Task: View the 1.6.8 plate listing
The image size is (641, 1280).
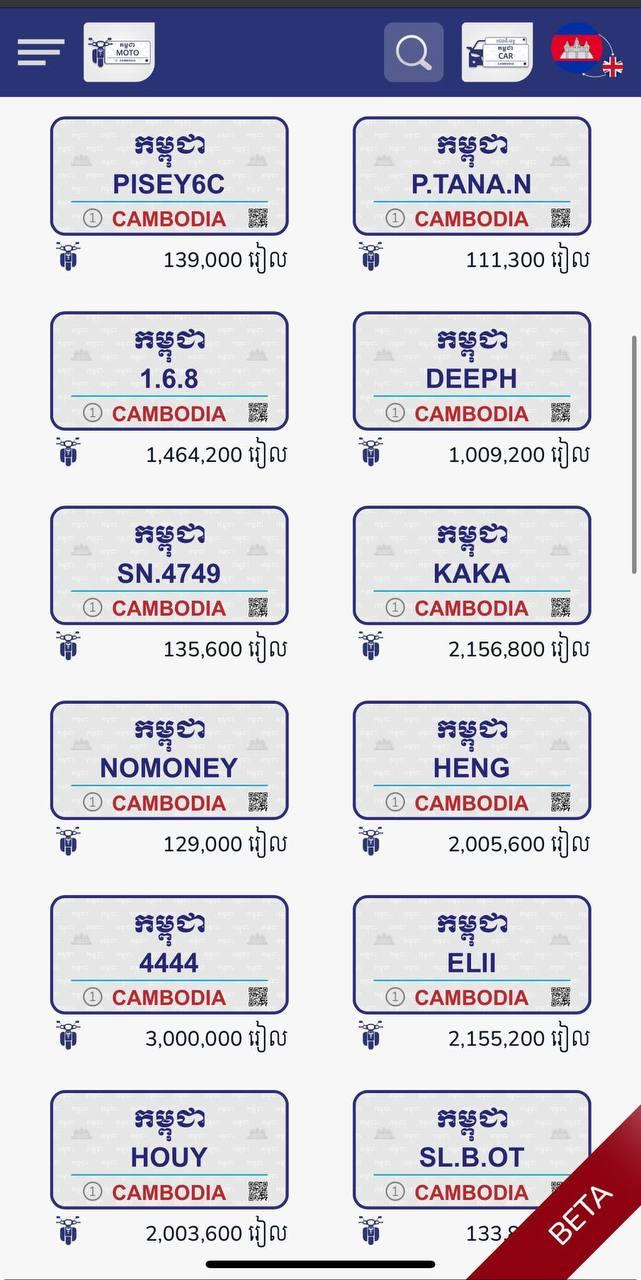Action: 169,371
